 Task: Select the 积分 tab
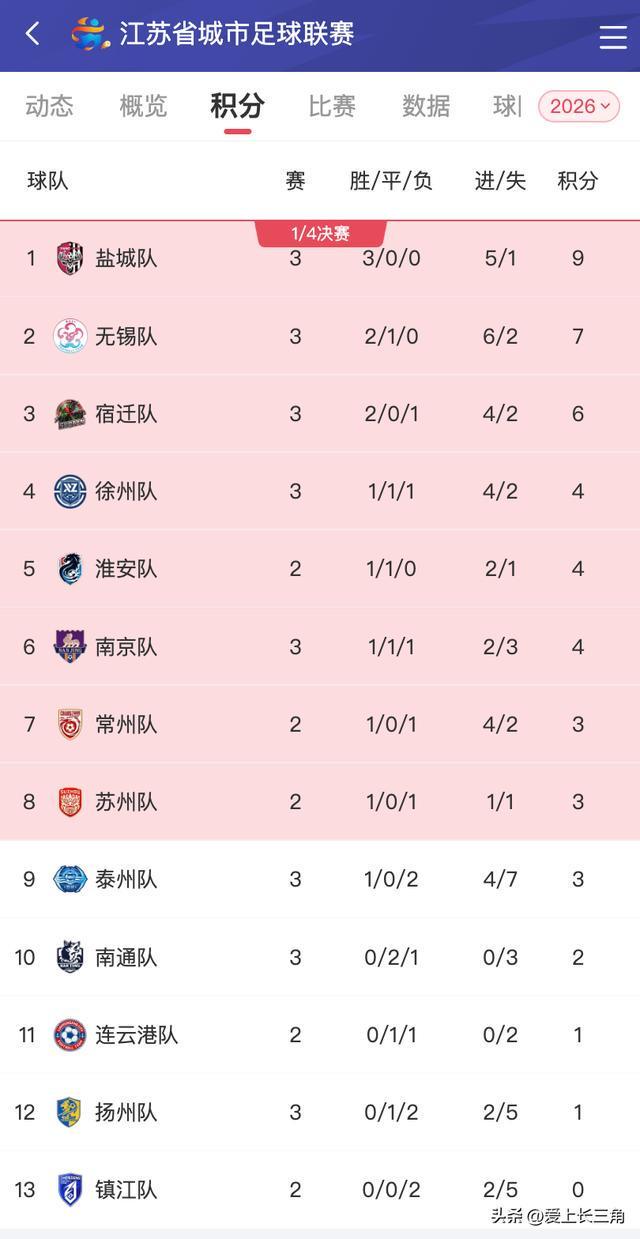click(237, 106)
